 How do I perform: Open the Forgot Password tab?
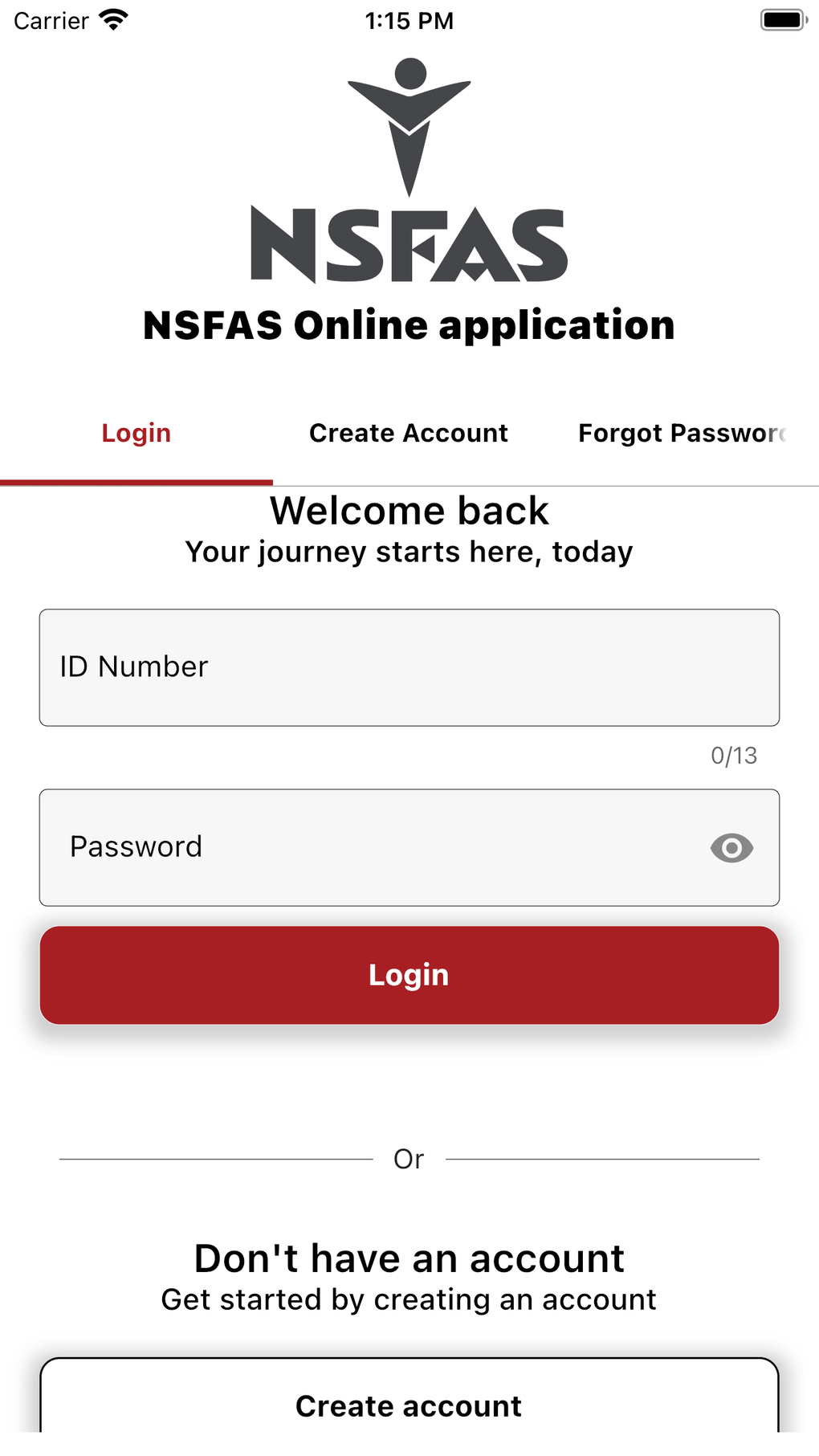[x=682, y=433]
